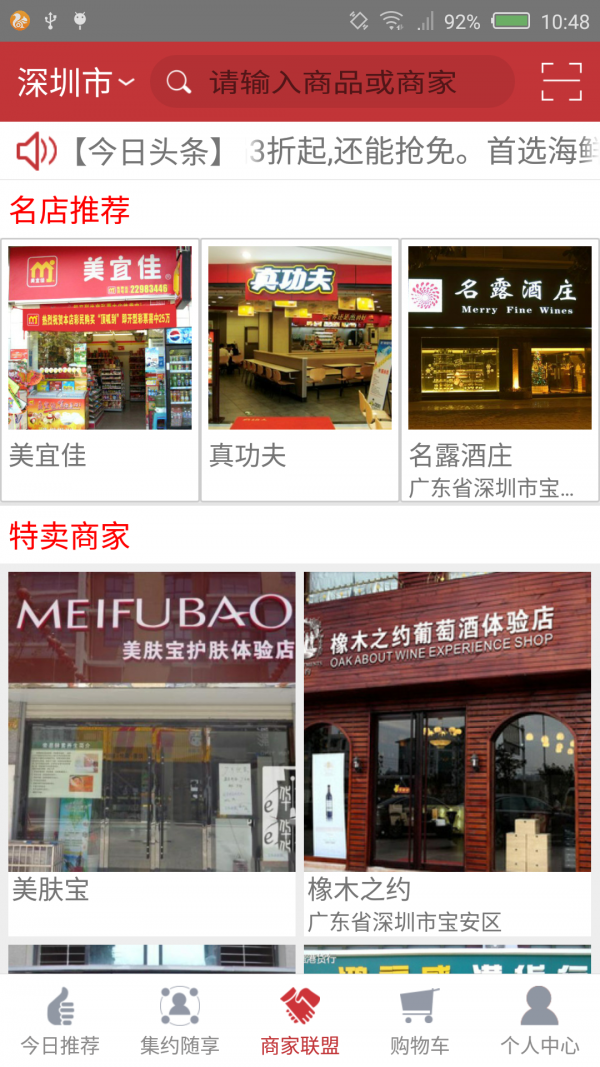Viewport: 600px width, 1067px height.
Task: Open the 个人中心 profile tab
Action: [x=540, y=1021]
